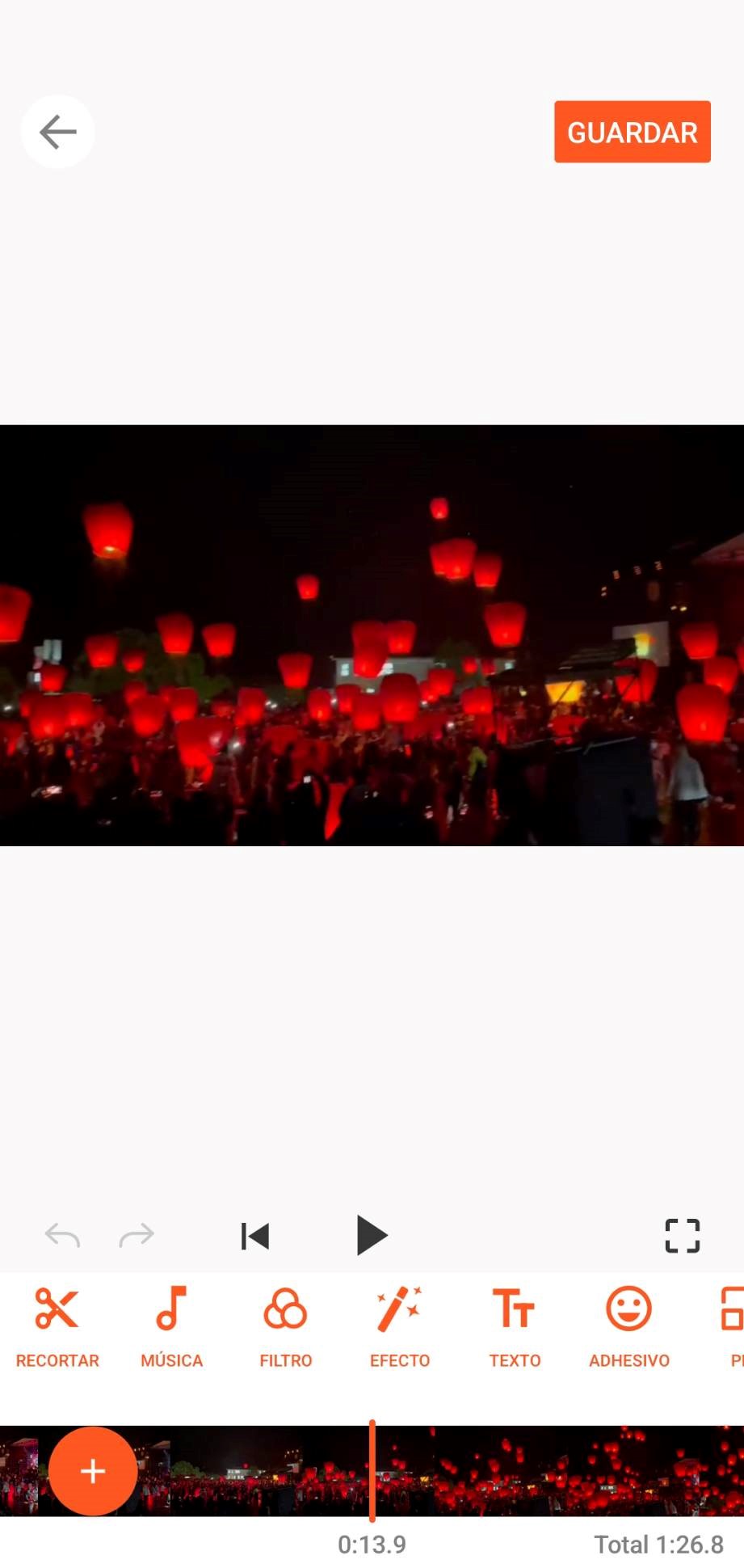The width and height of the screenshot is (744, 1568).
Task: Redo the last edit
Action: (x=136, y=1235)
